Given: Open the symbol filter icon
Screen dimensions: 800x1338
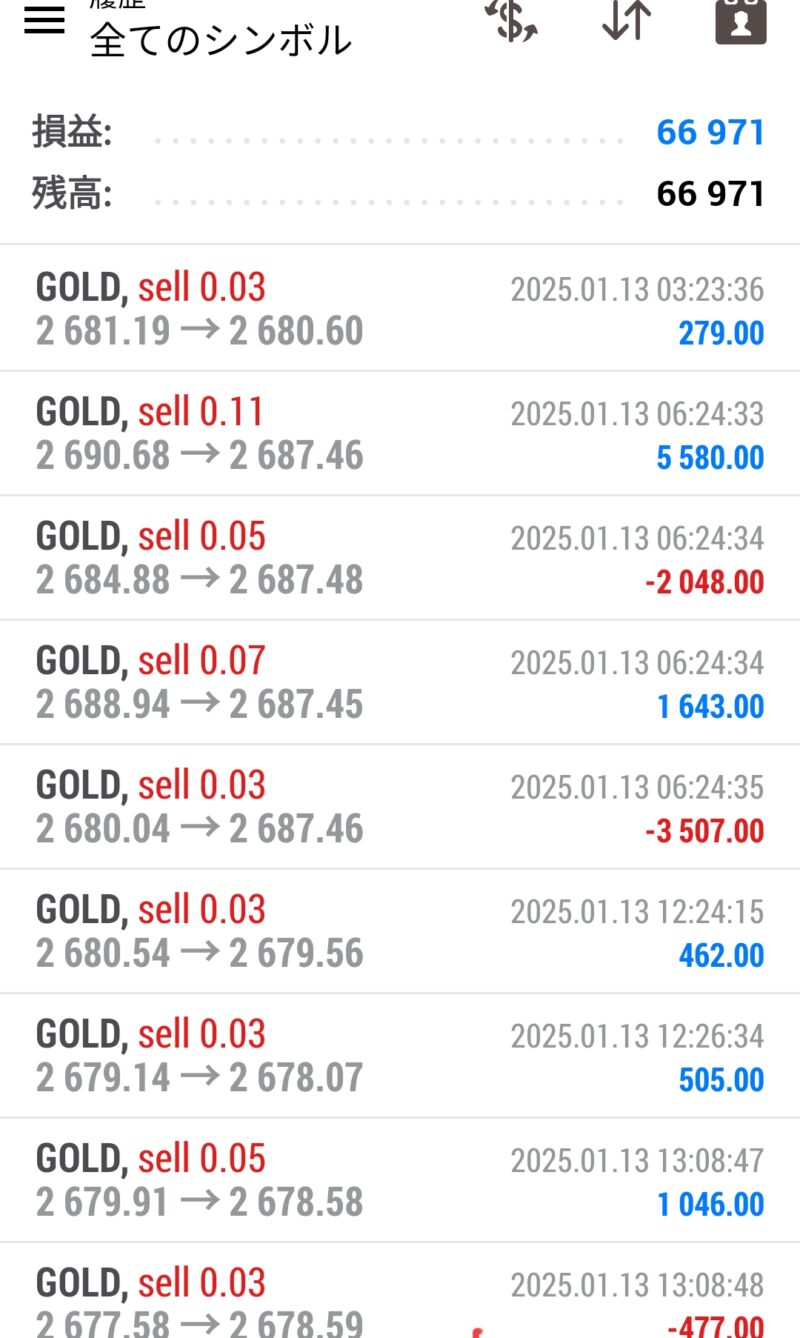Looking at the screenshot, I should pyautogui.click(x=511, y=19).
